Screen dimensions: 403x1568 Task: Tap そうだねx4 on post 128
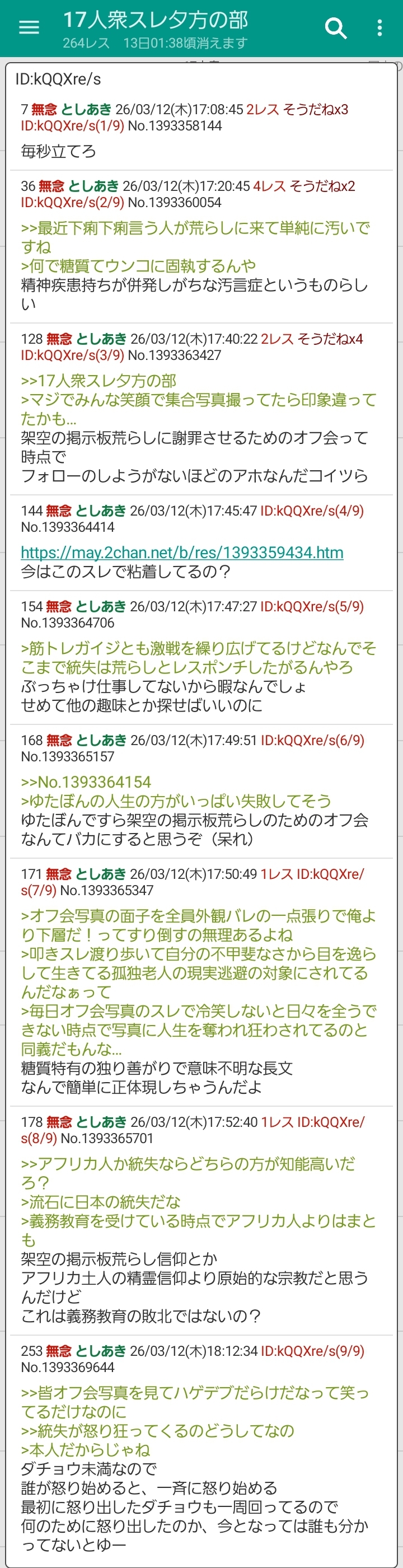click(330, 339)
